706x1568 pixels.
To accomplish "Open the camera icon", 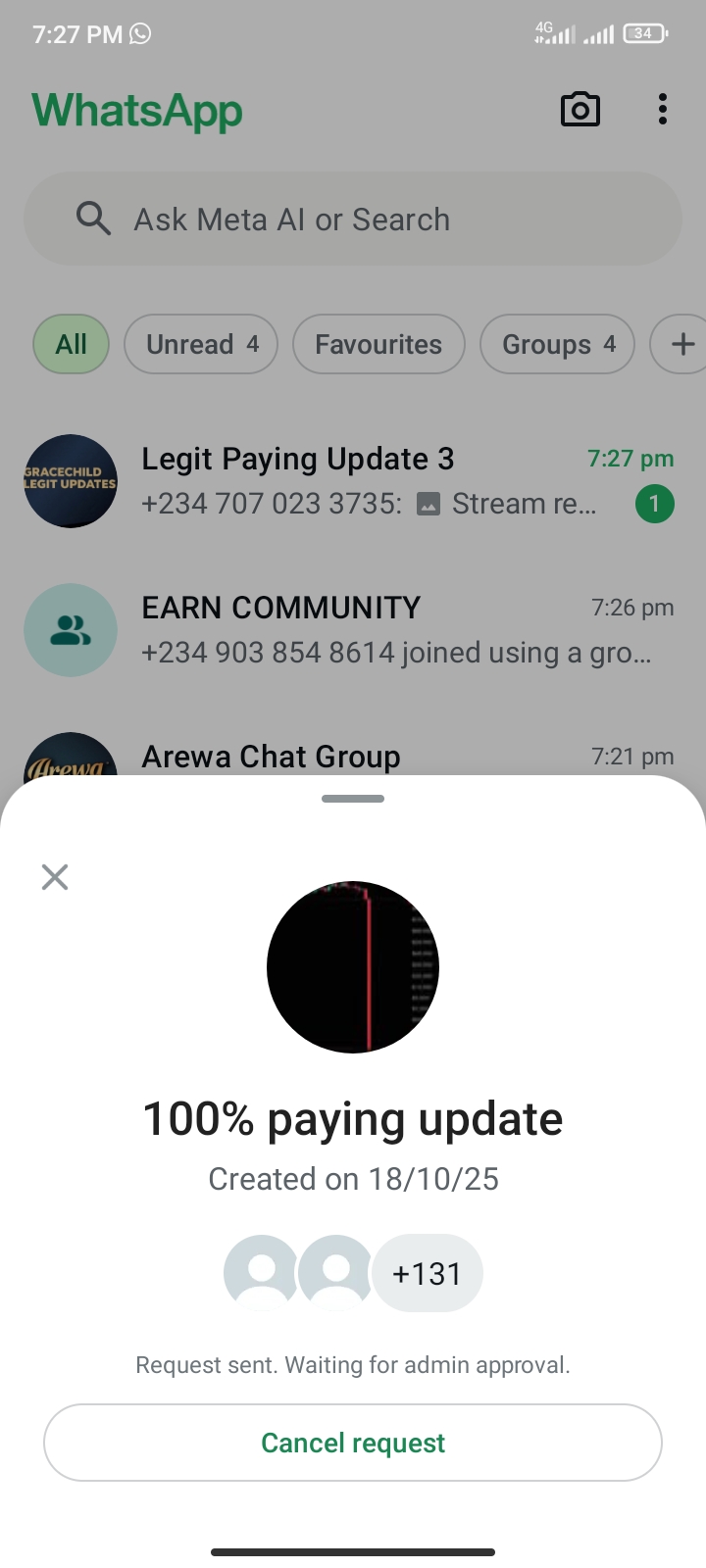I will [x=580, y=110].
